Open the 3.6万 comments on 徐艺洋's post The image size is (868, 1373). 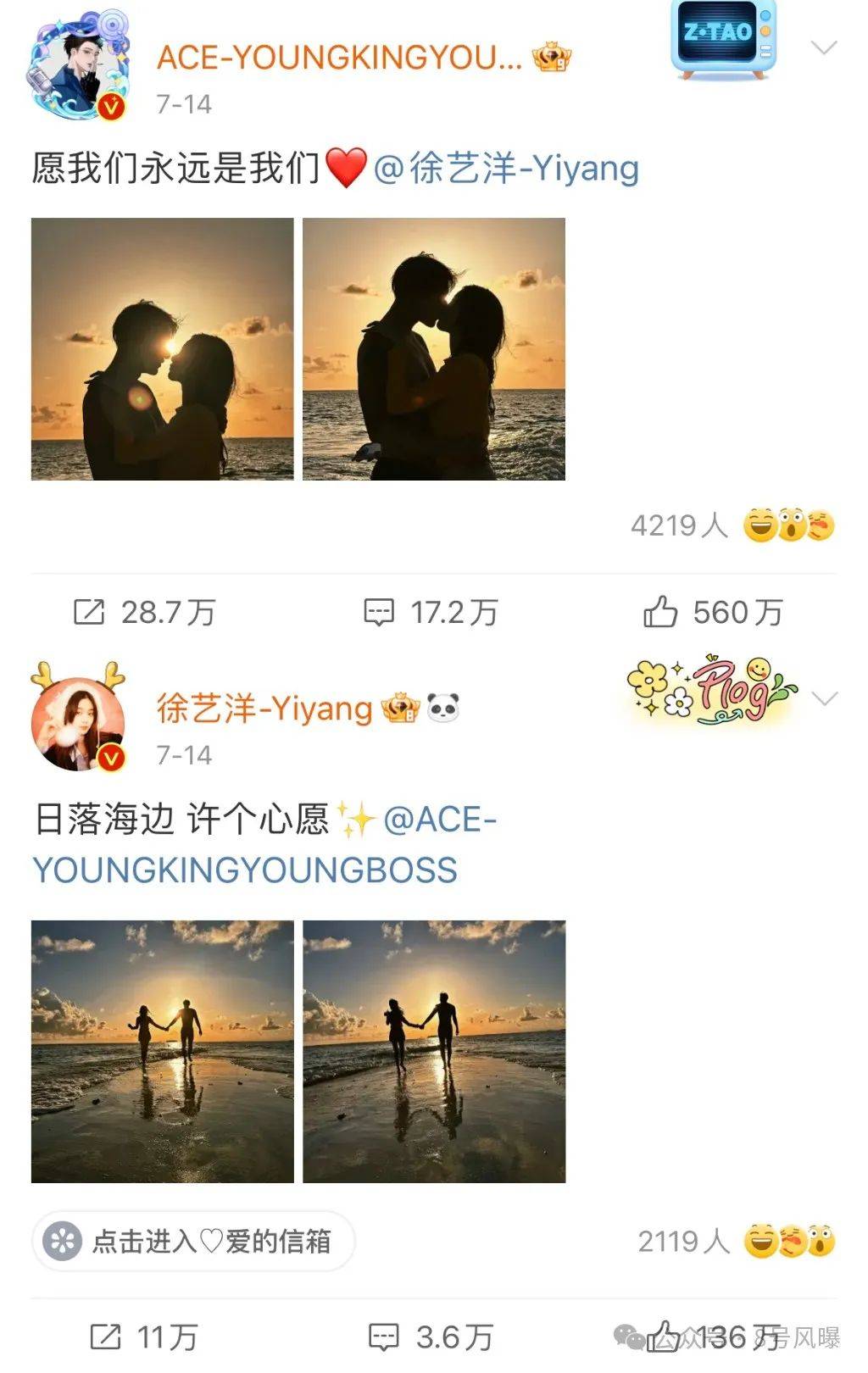[x=431, y=1337]
